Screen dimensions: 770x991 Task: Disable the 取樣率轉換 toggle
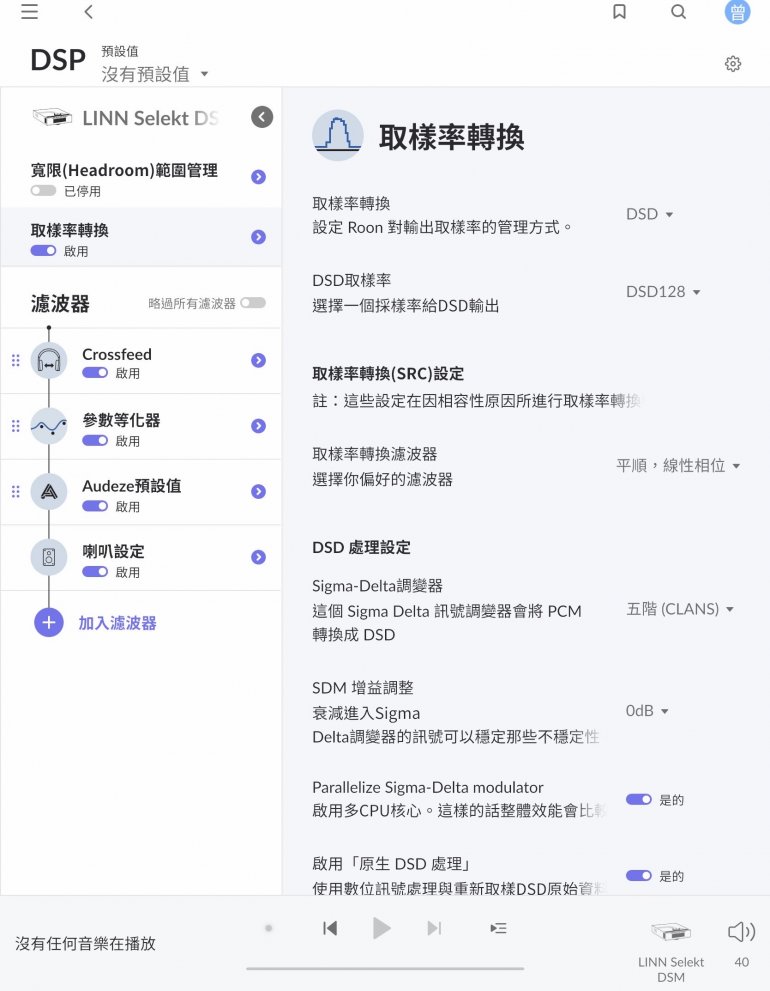pos(43,251)
